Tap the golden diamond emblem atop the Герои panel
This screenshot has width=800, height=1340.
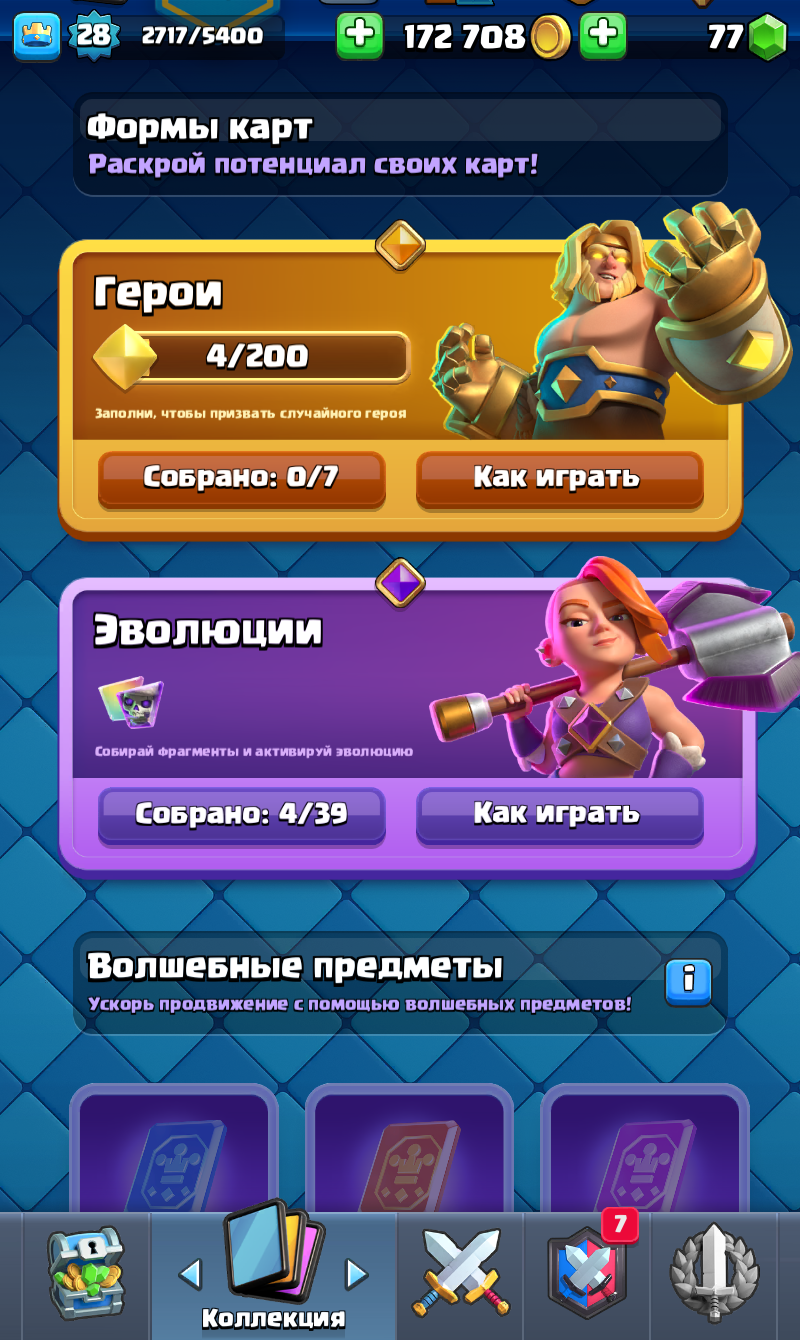[x=401, y=245]
